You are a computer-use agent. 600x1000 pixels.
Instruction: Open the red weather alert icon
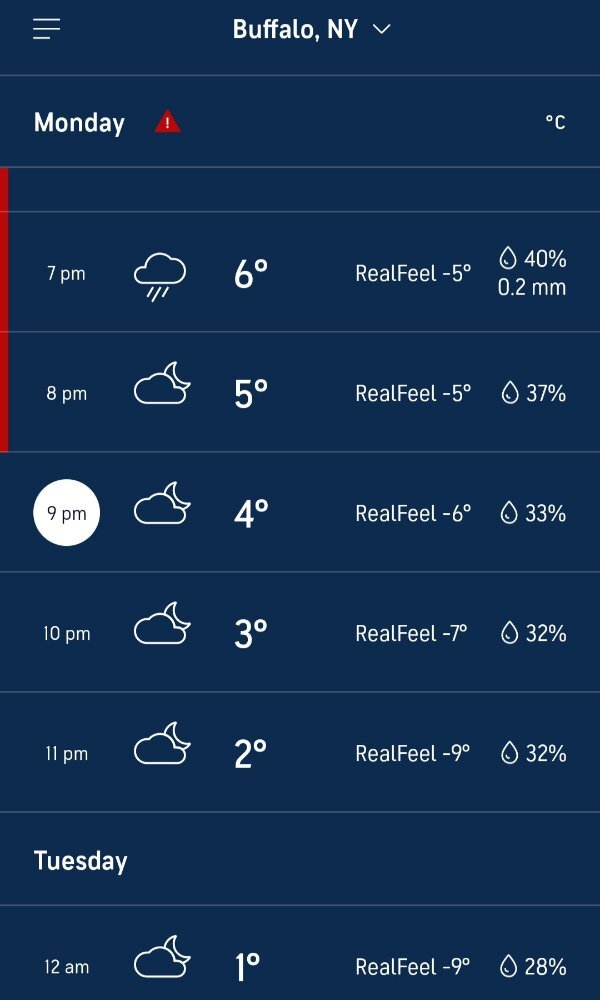(168, 122)
